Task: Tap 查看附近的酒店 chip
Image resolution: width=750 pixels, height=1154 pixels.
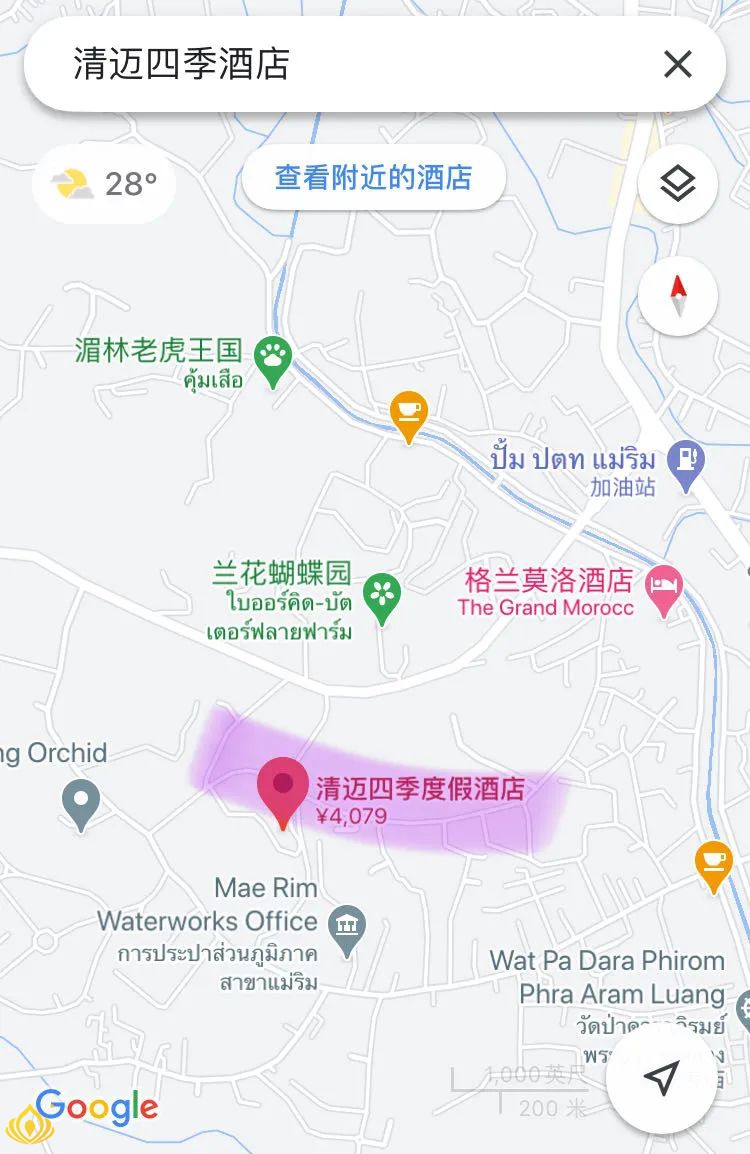Action: click(x=373, y=179)
